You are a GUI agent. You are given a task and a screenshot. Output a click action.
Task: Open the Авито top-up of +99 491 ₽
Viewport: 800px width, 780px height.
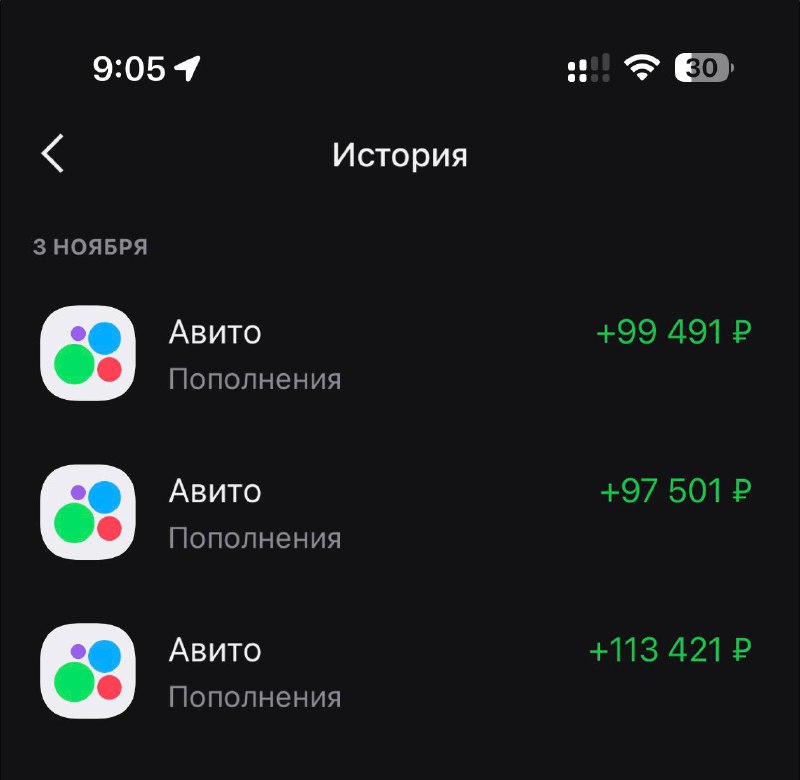click(x=400, y=353)
